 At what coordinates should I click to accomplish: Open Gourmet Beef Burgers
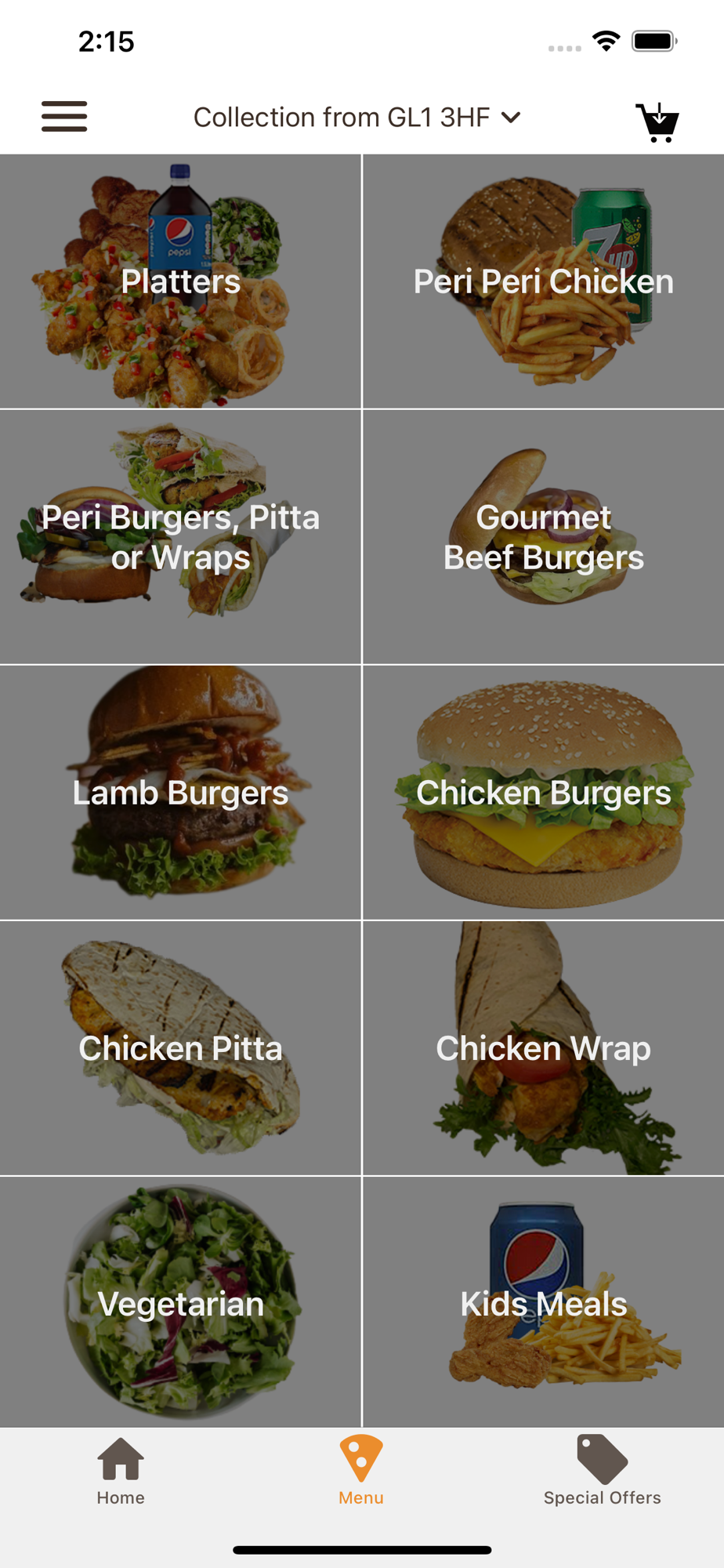pos(544,537)
